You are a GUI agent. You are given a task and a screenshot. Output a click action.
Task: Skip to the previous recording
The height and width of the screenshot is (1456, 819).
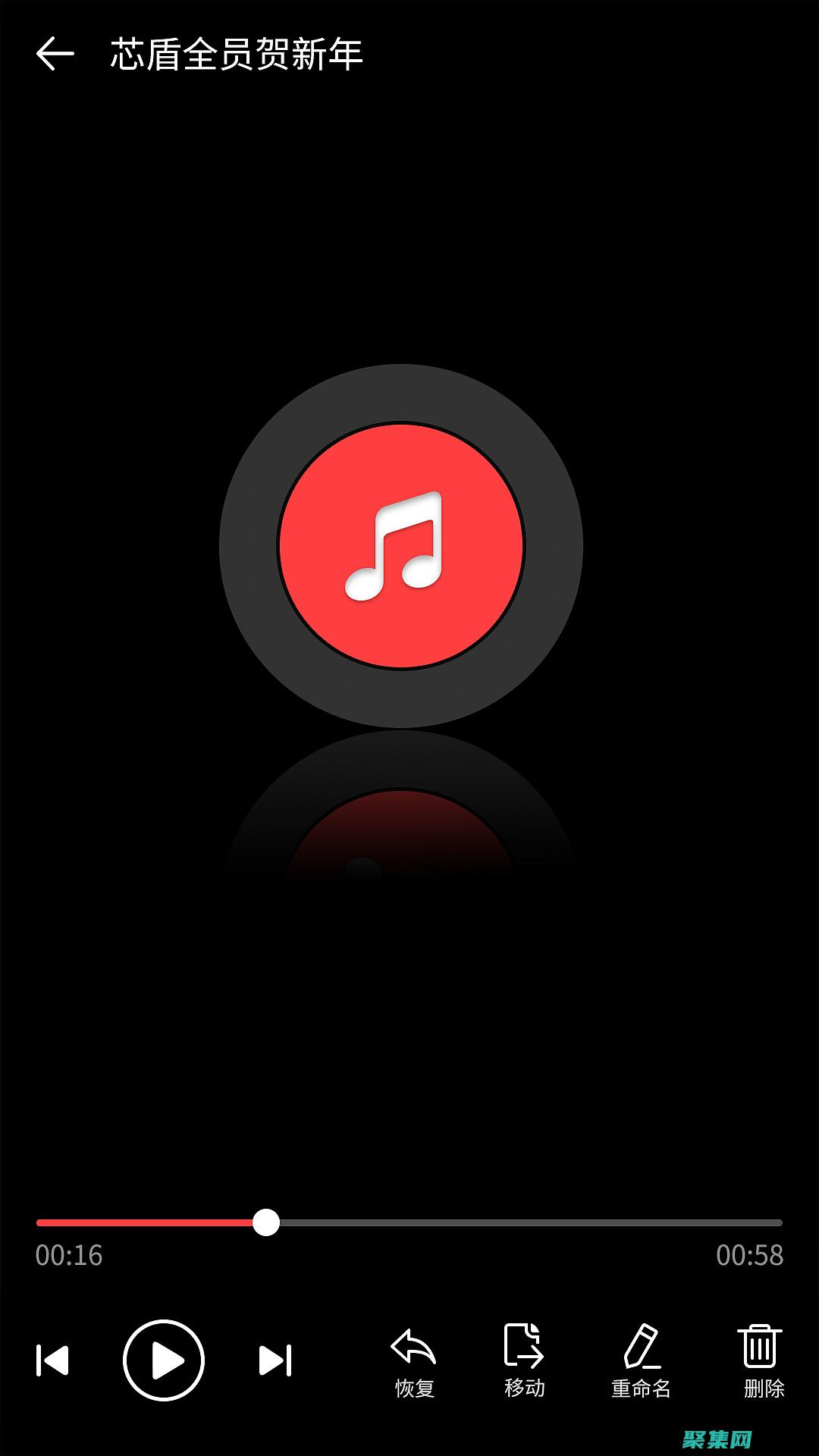52,1360
